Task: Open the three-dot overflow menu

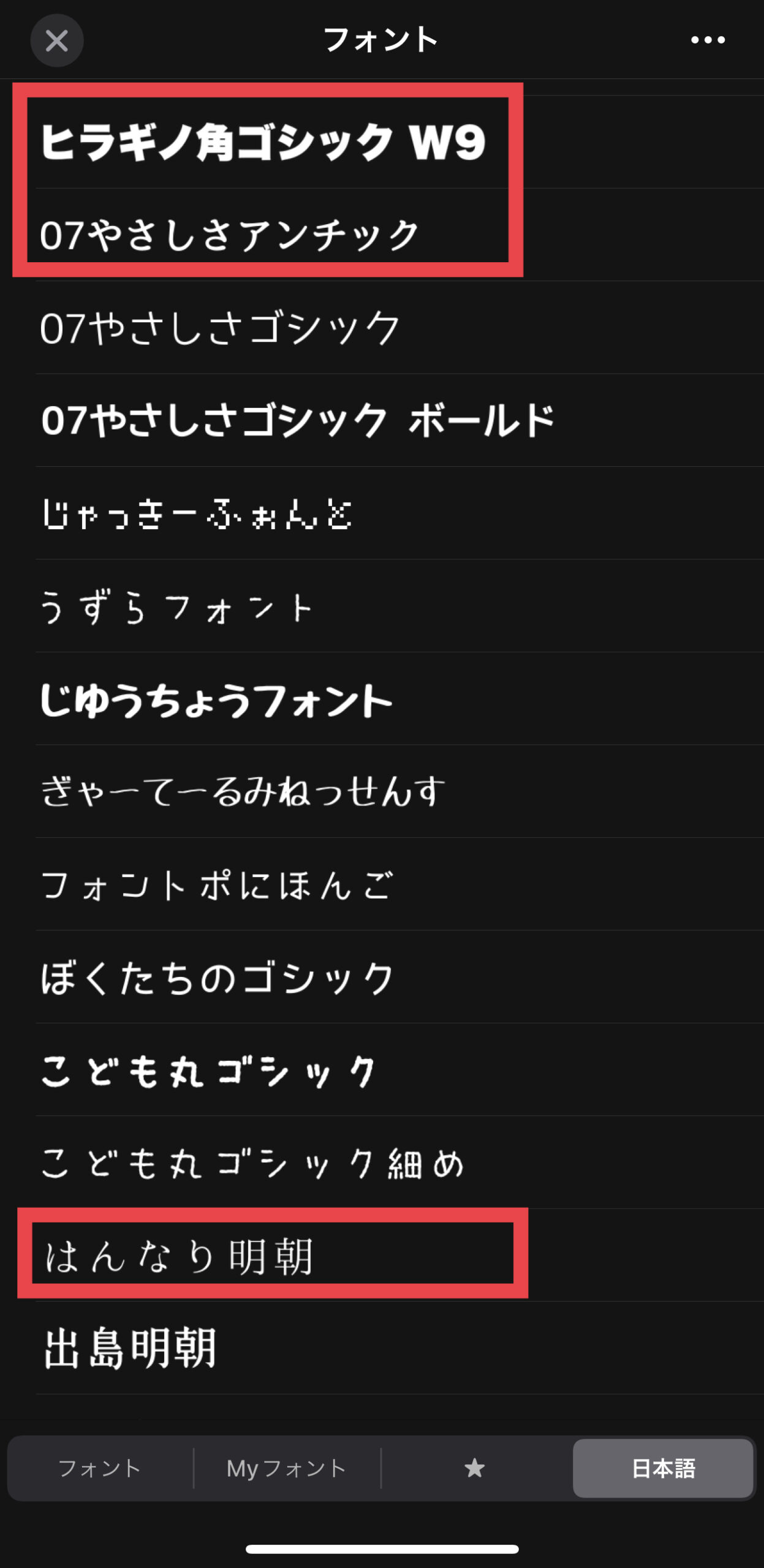Action: click(x=708, y=40)
